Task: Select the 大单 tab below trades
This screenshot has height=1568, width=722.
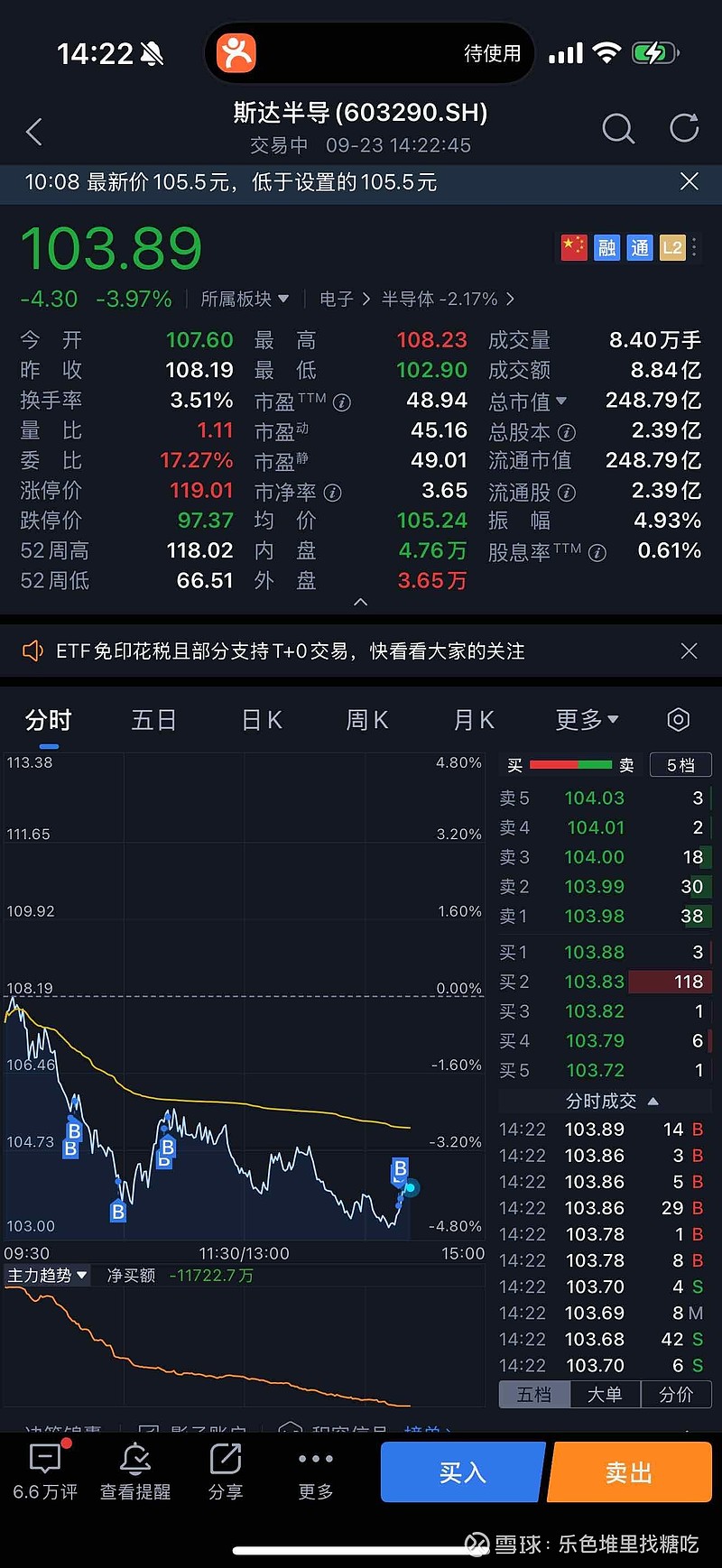Action: (605, 1395)
